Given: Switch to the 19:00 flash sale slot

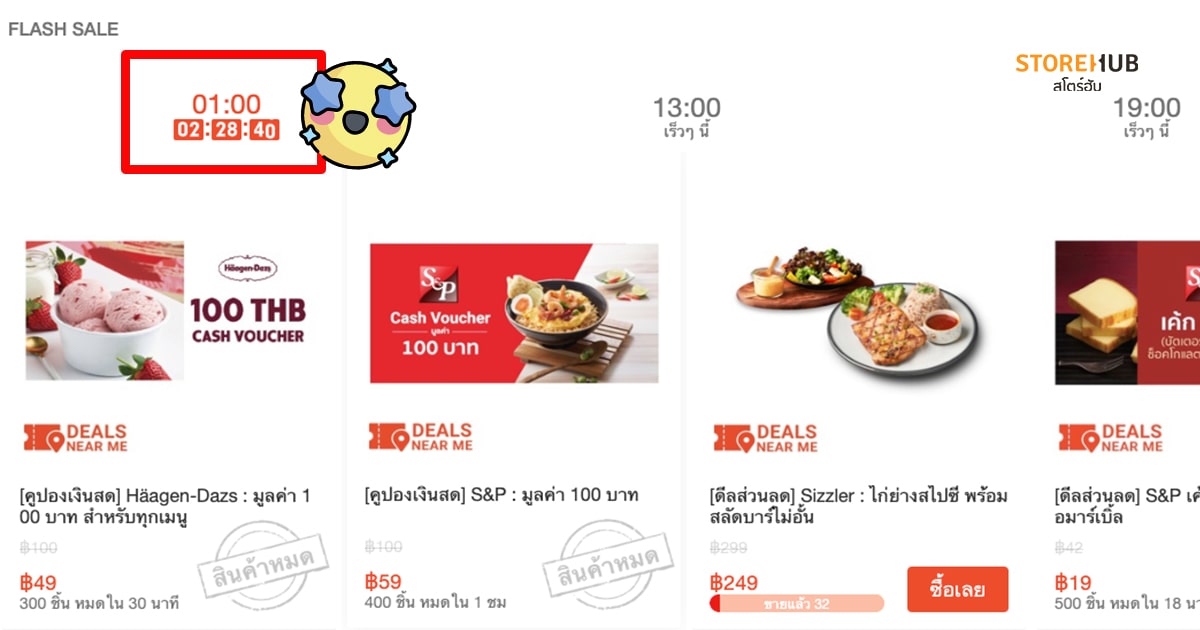Looking at the screenshot, I should click(x=1146, y=117).
